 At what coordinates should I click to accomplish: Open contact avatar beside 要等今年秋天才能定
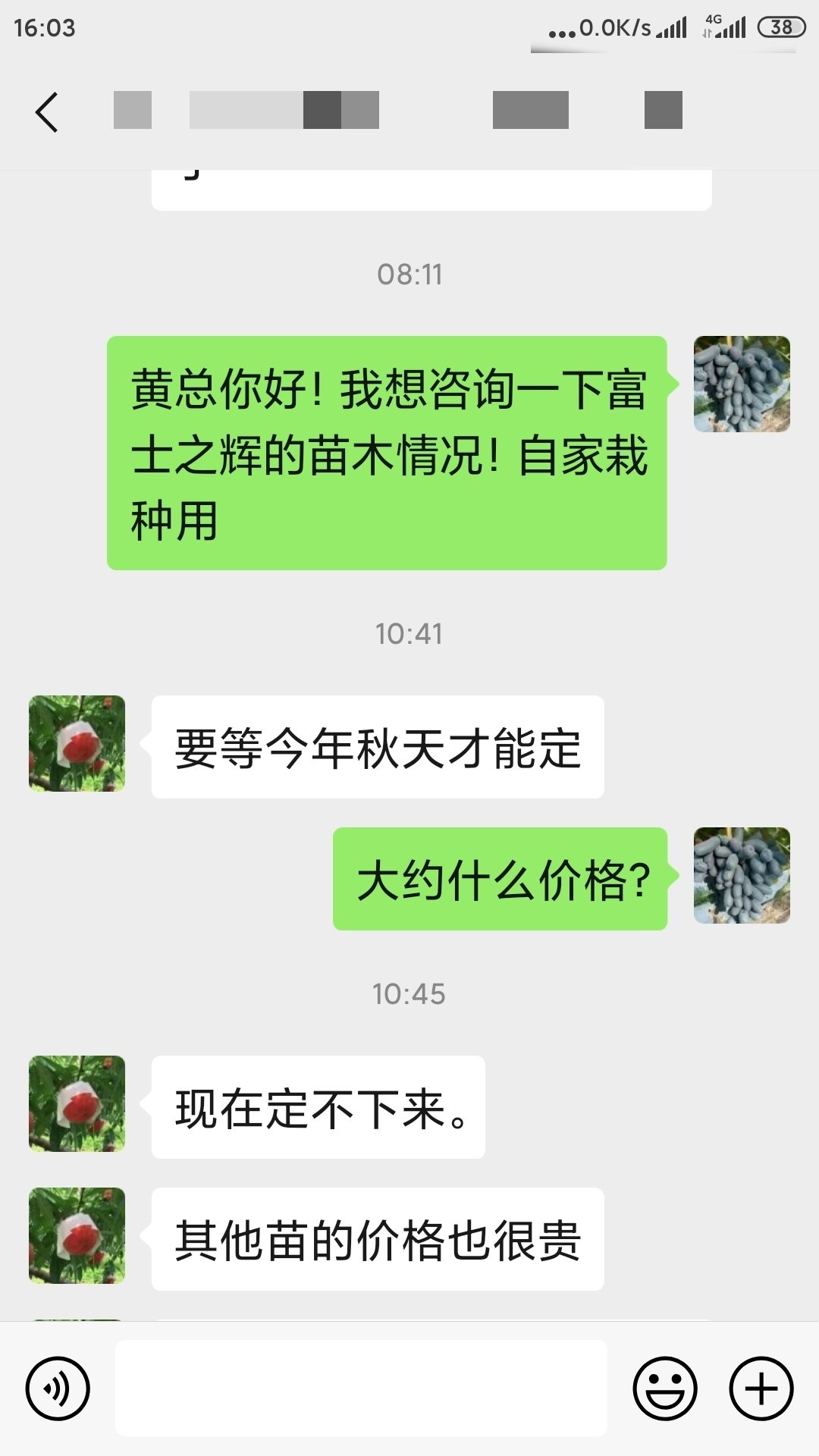(77, 743)
